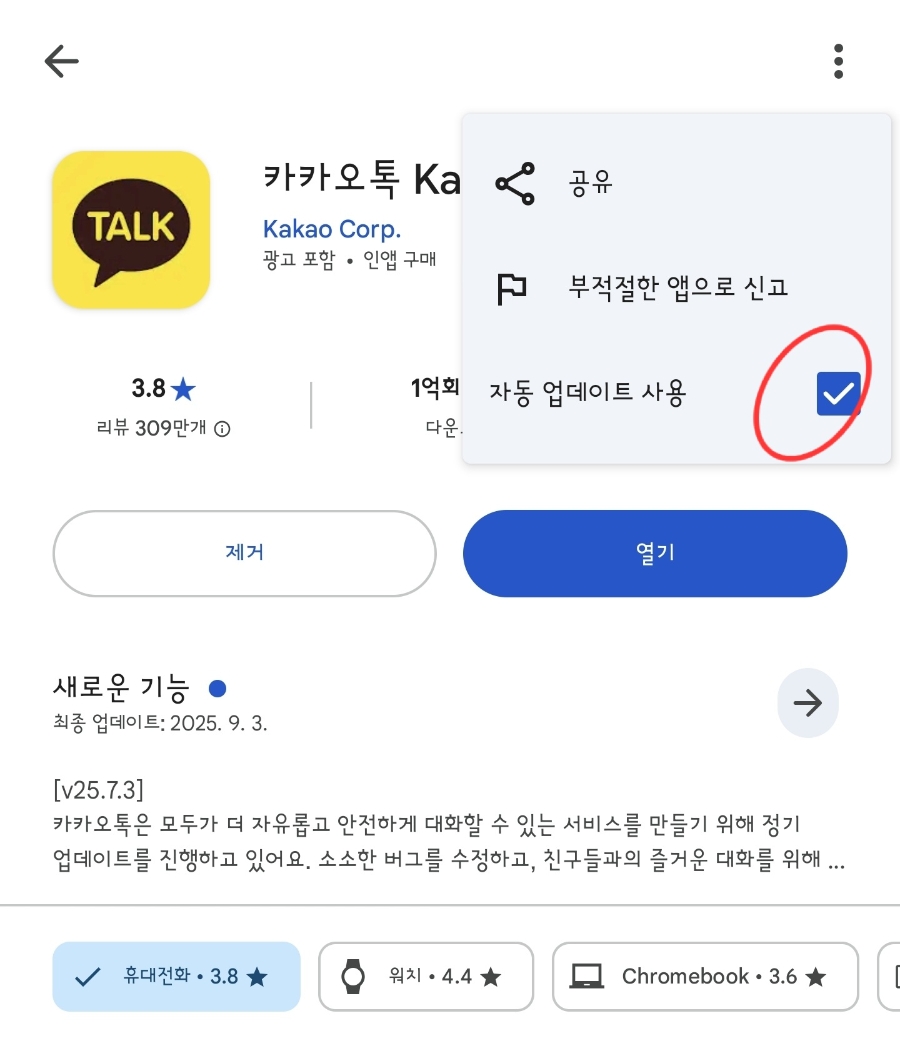Tap the flag icon to report the app
The height and width of the screenshot is (1056, 900).
point(513,287)
